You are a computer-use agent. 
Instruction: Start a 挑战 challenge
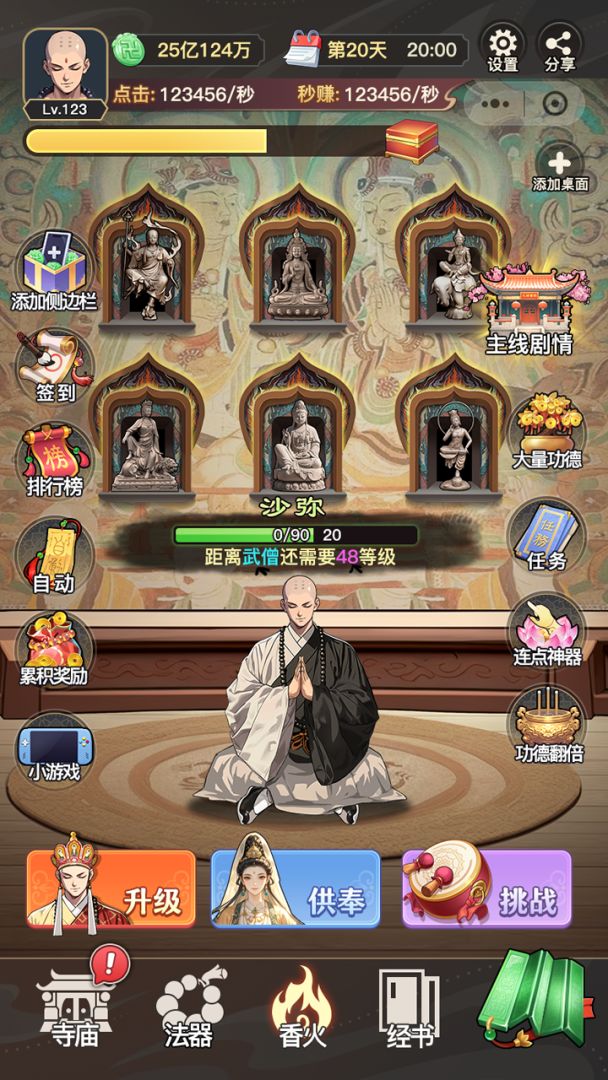(487, 889)
